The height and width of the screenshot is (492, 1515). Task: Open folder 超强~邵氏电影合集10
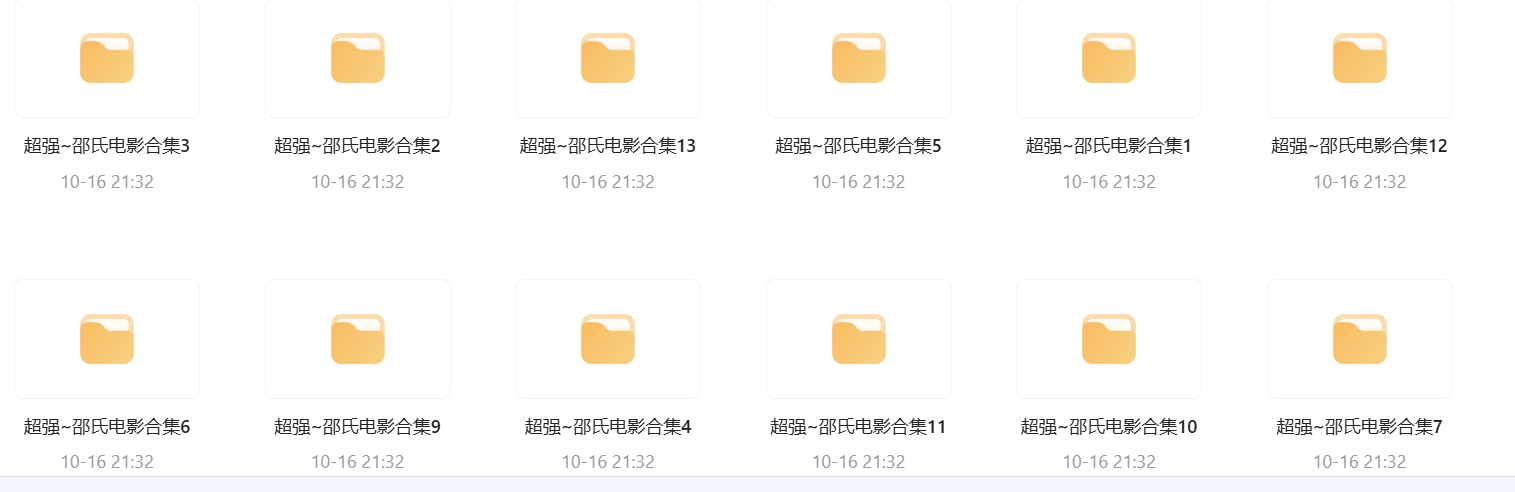pyautogui.click(x=1109, y=339)
